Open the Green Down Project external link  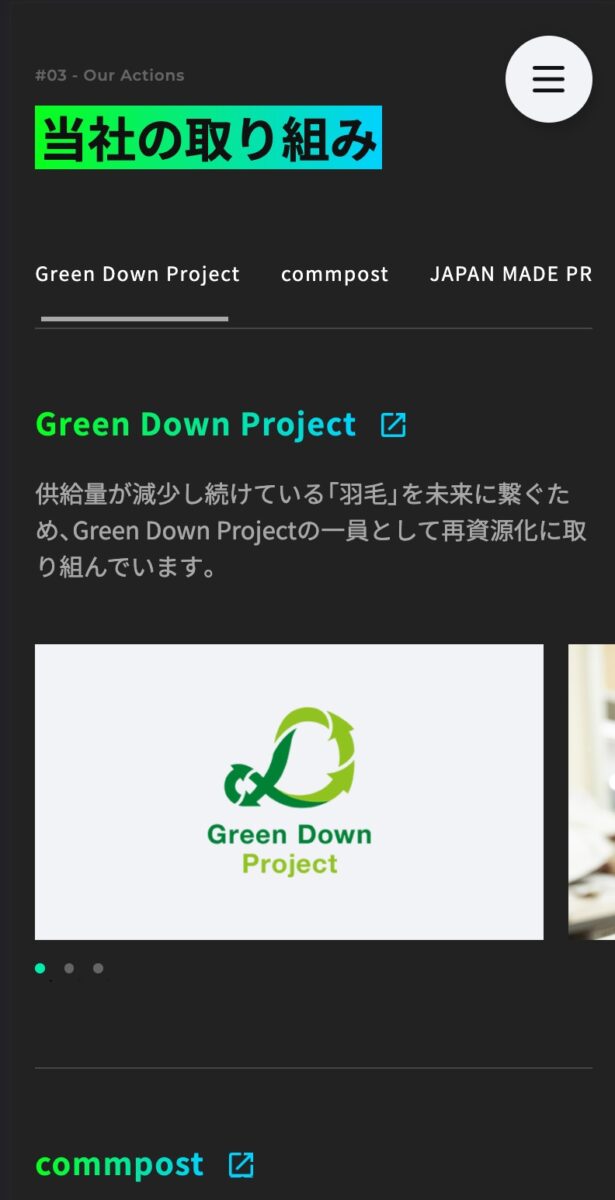[393, 425]
